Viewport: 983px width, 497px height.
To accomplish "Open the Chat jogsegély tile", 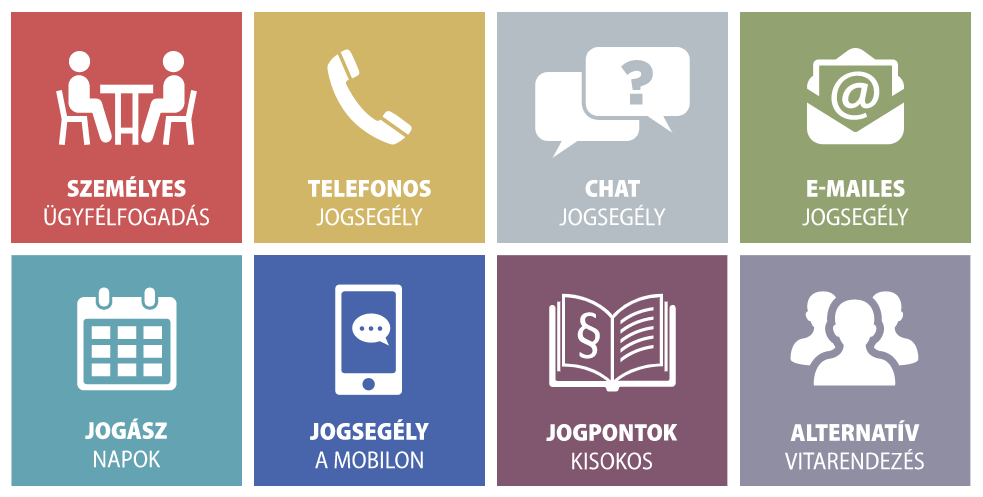I will 612,127.
